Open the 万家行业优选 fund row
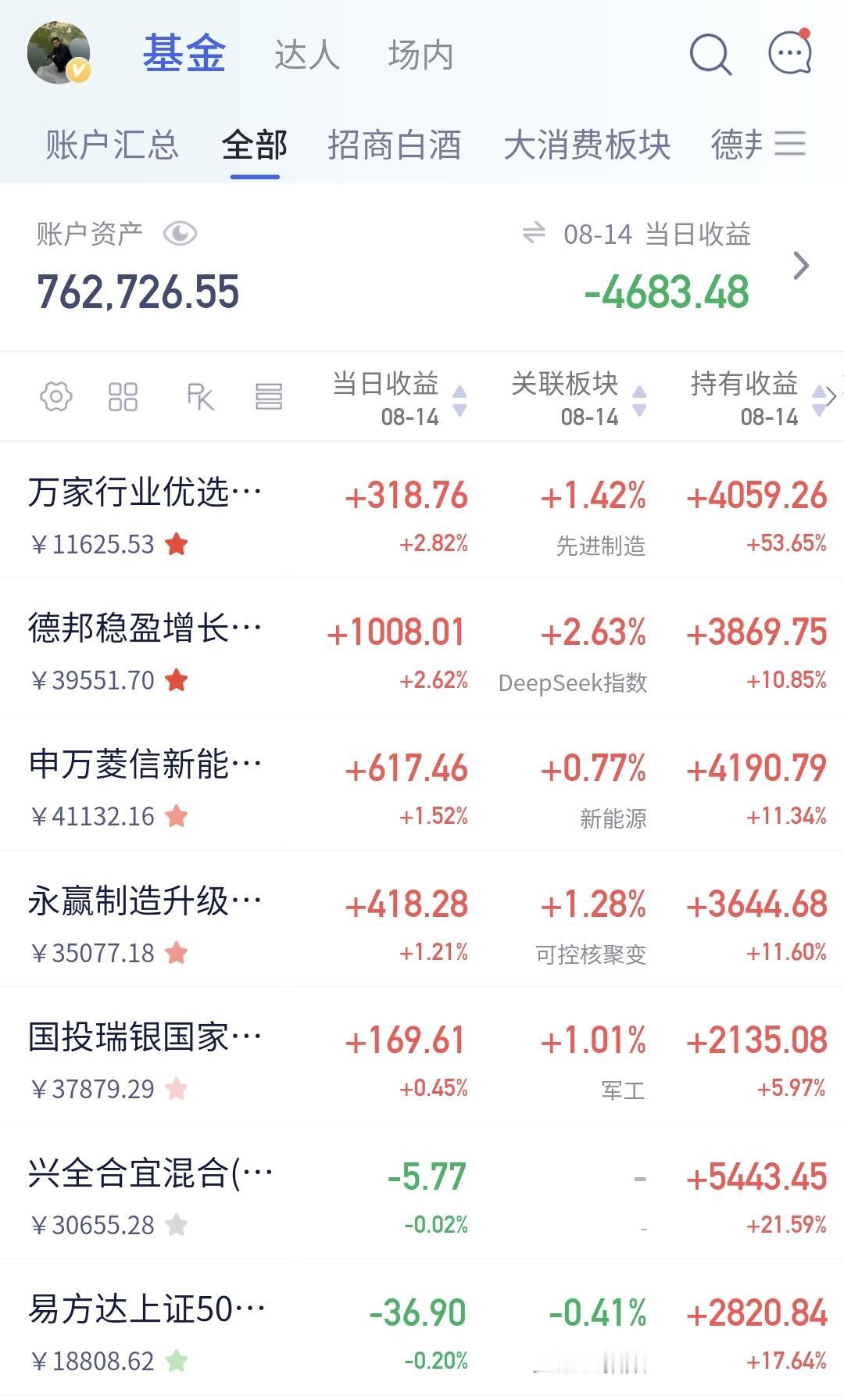The image size is (844, 1400). pos(422,511)
